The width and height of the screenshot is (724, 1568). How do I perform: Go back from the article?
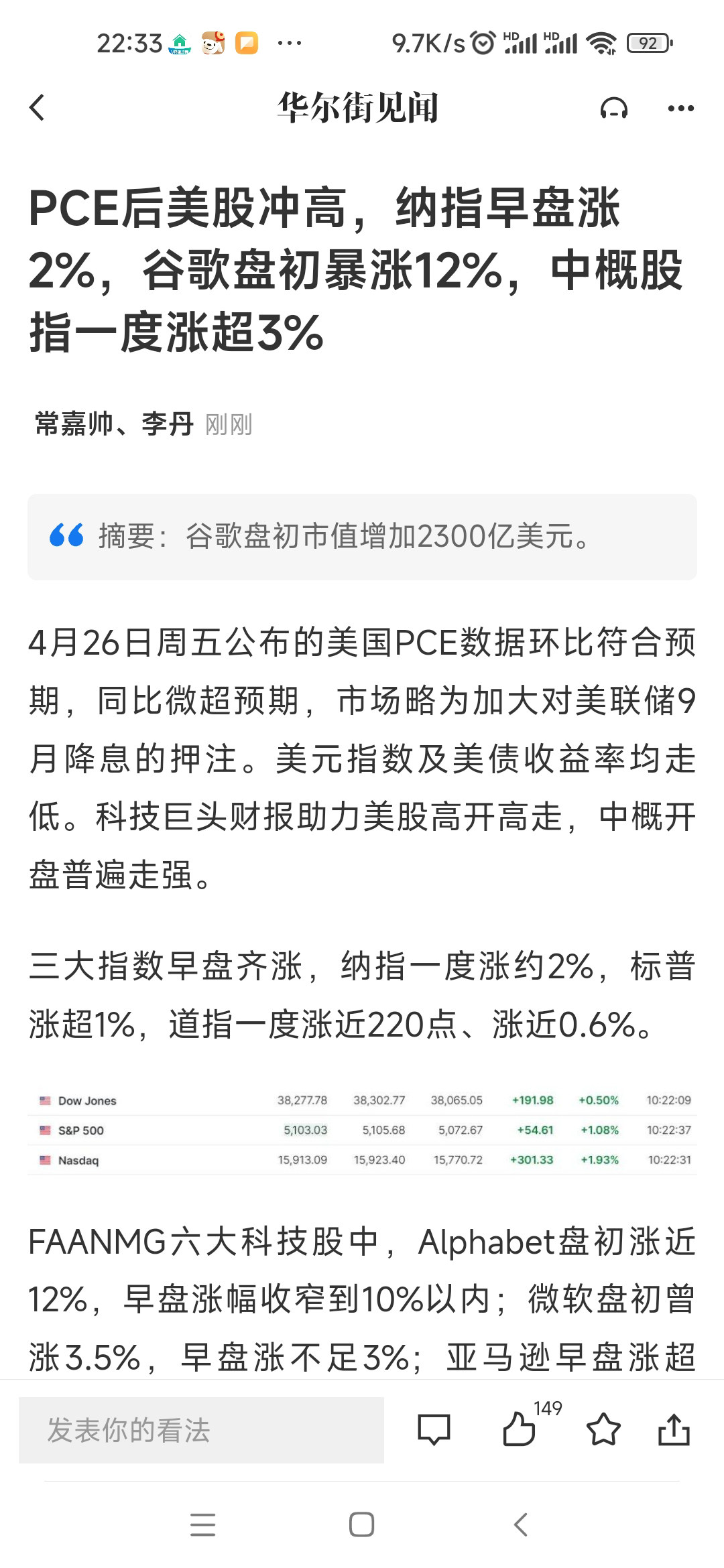click(x=38, y=108)
